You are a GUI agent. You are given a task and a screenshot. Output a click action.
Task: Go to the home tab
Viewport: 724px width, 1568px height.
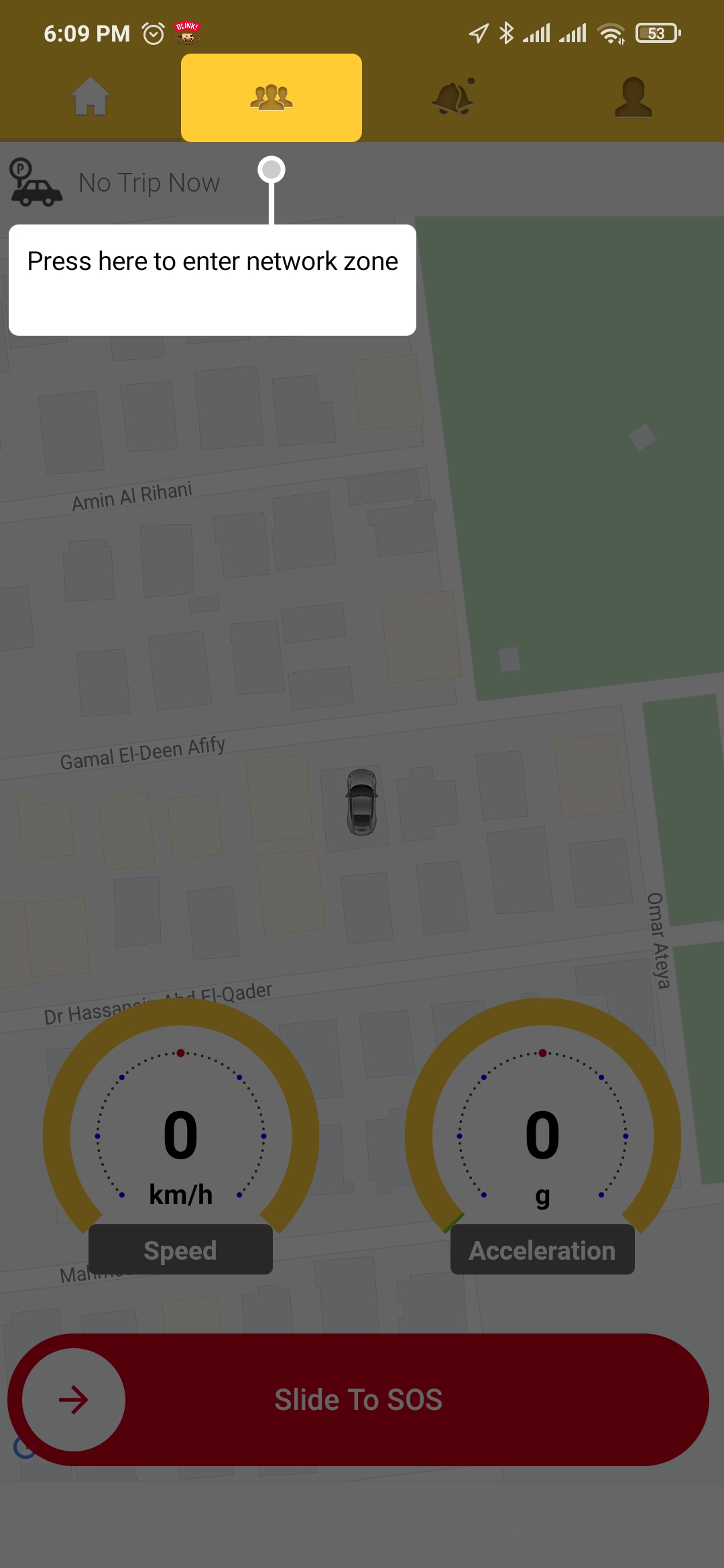[x=90, y=98]
